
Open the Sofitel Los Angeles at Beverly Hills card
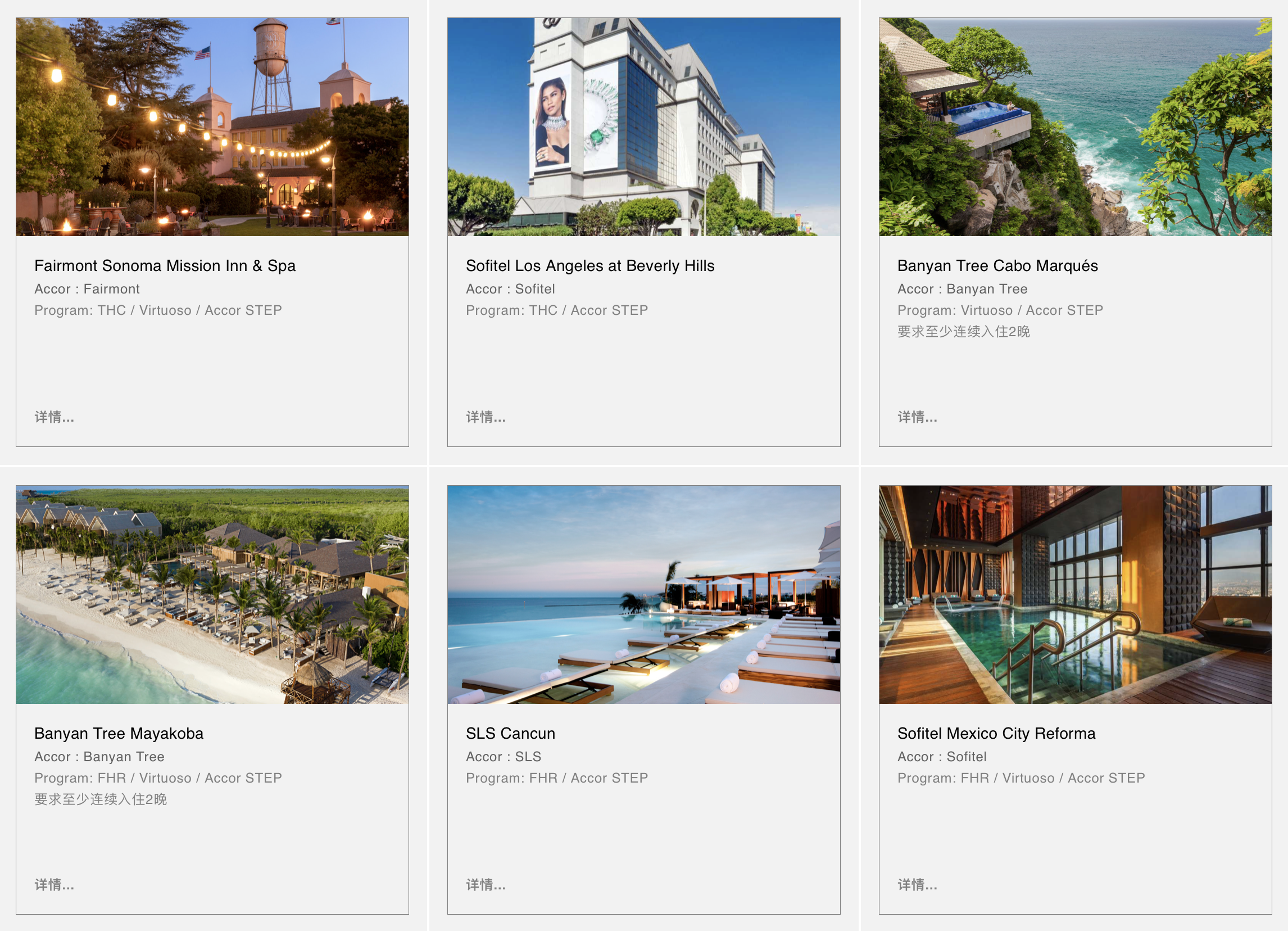point(589,265)
